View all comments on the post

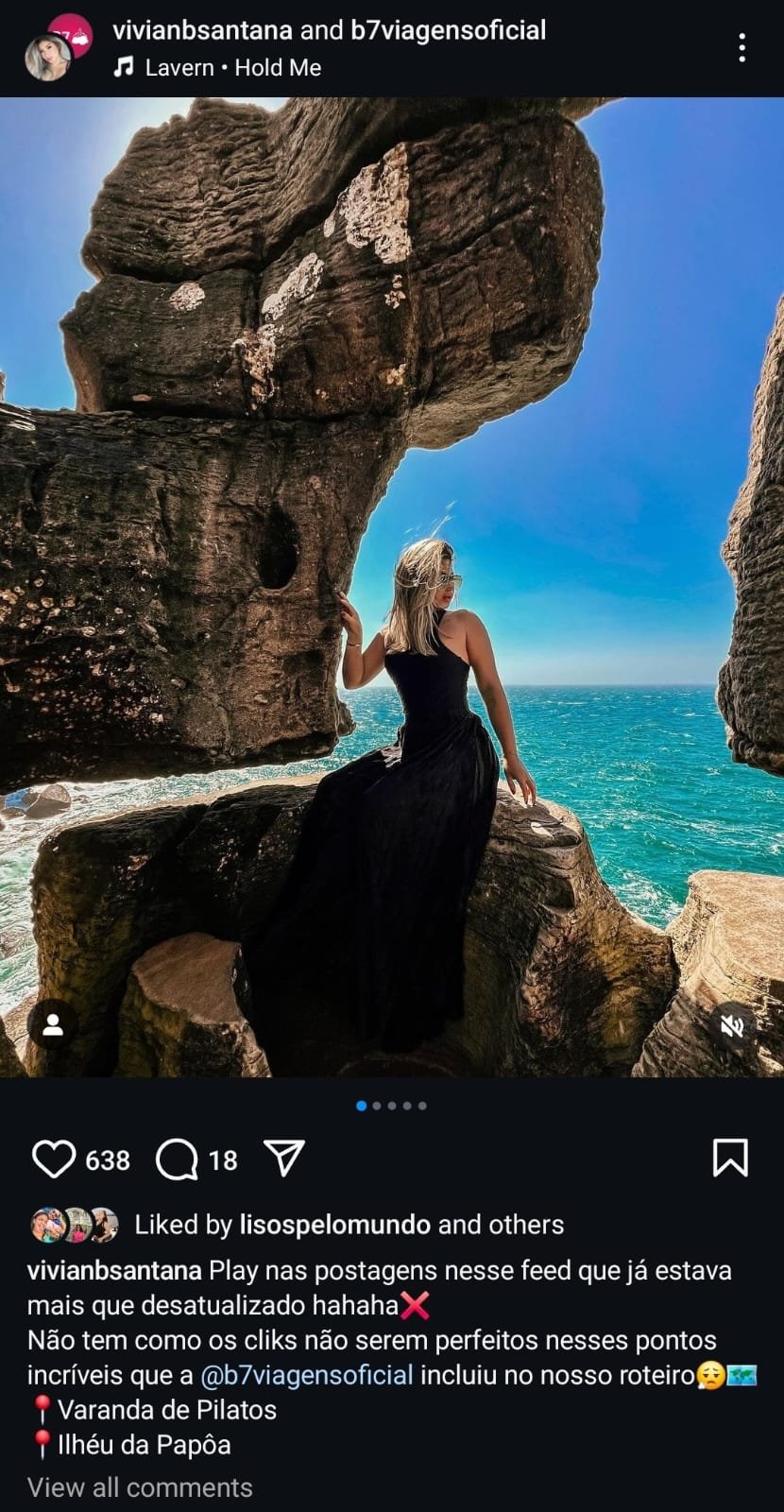(140, 1487)
